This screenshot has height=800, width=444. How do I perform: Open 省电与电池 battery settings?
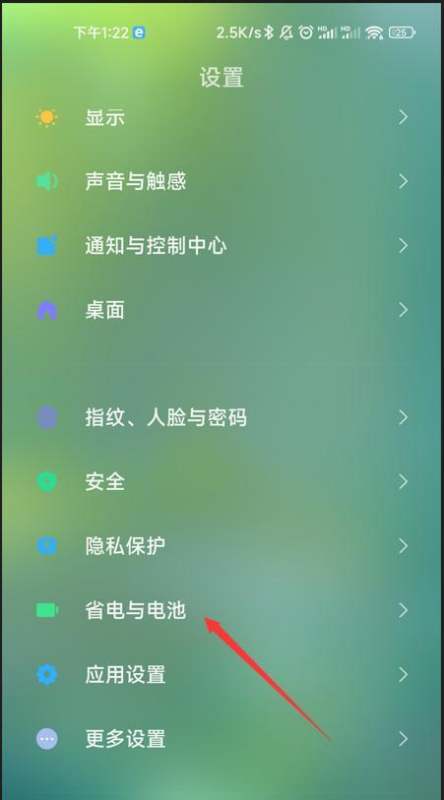pyautogui.click(x=222, y=610)
